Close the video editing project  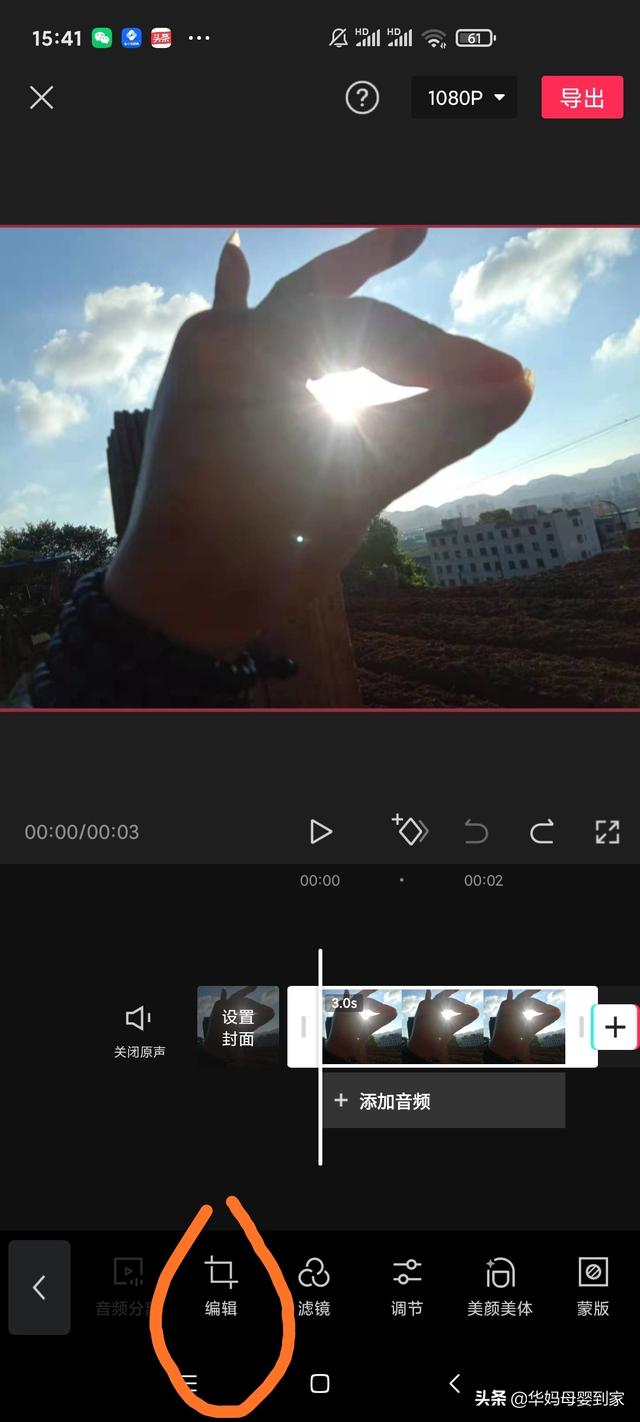point(41,97)
